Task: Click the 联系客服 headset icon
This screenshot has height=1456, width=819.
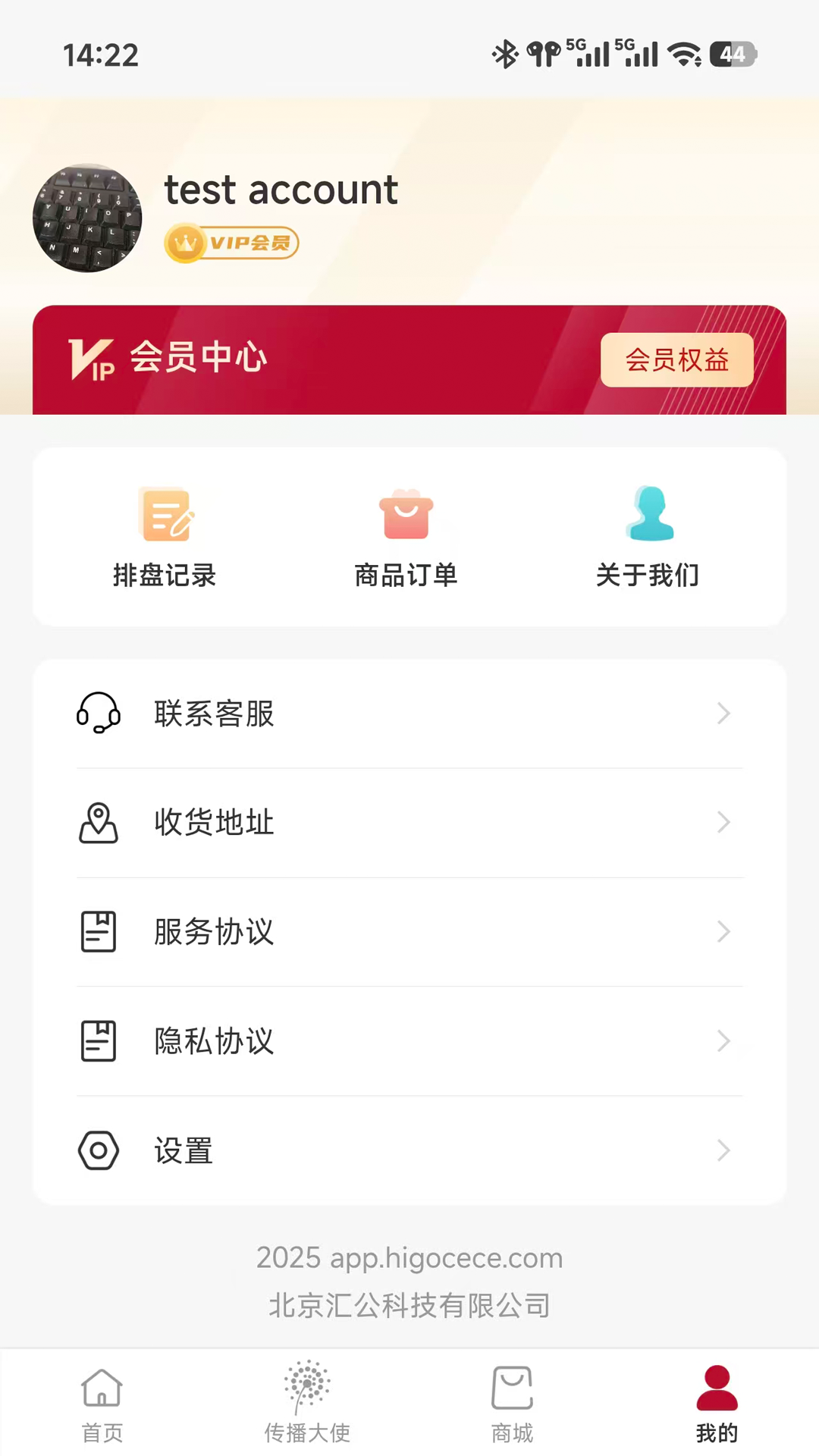Action: (98, 714)
